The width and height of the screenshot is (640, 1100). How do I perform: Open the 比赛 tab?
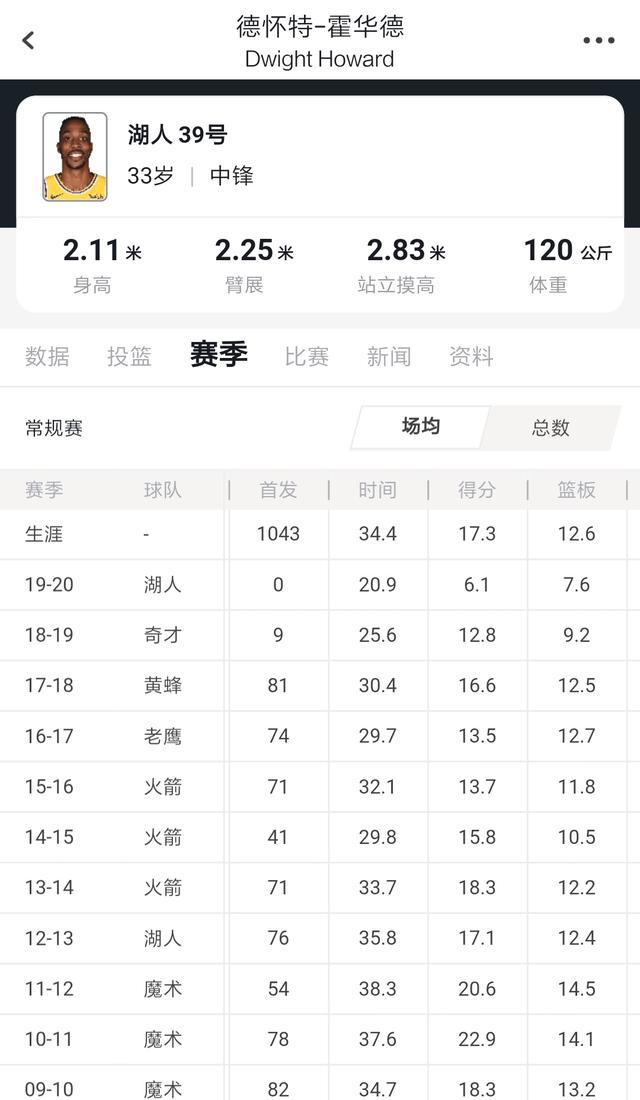[x=307, y=356]
